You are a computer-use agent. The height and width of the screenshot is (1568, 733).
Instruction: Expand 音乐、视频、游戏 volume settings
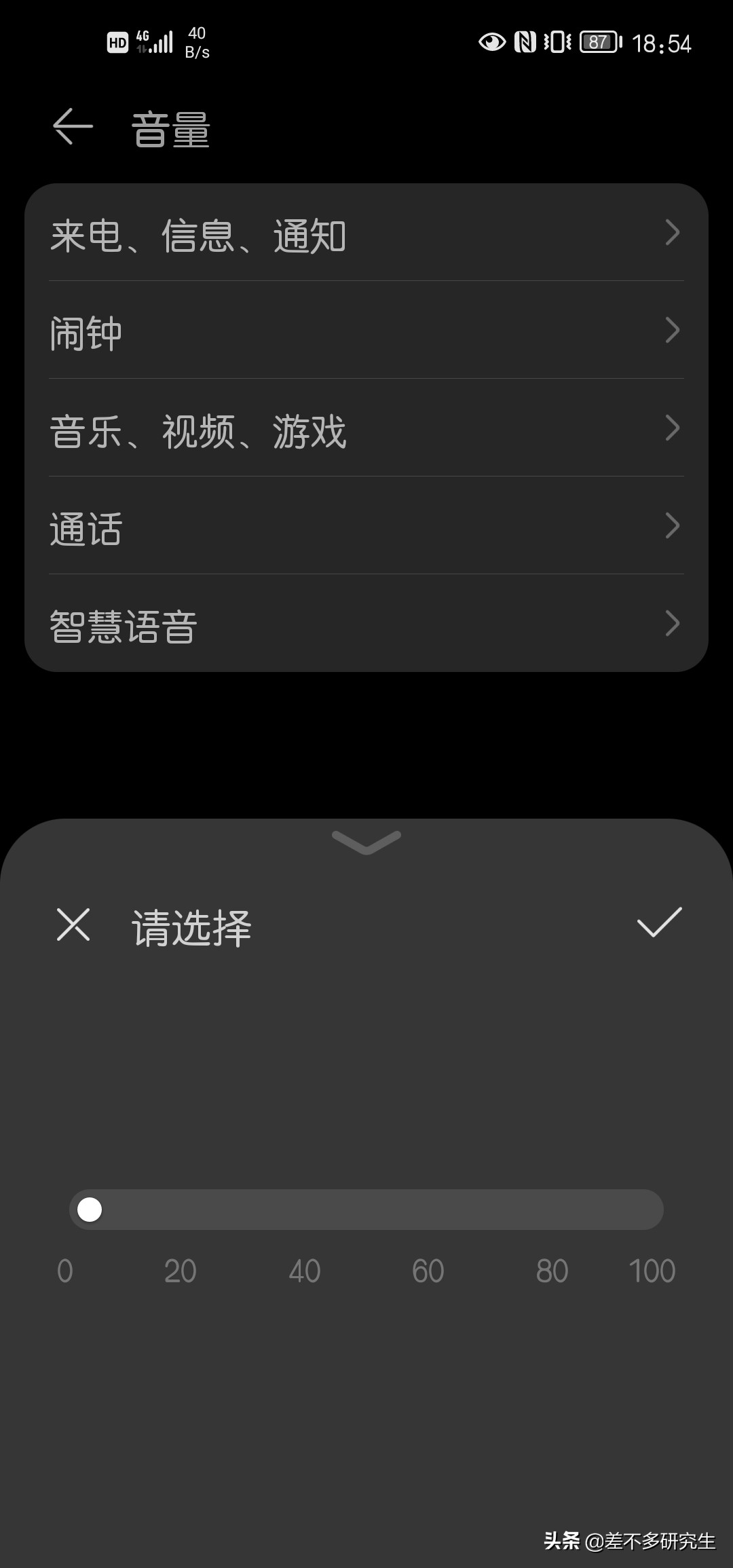366,429
